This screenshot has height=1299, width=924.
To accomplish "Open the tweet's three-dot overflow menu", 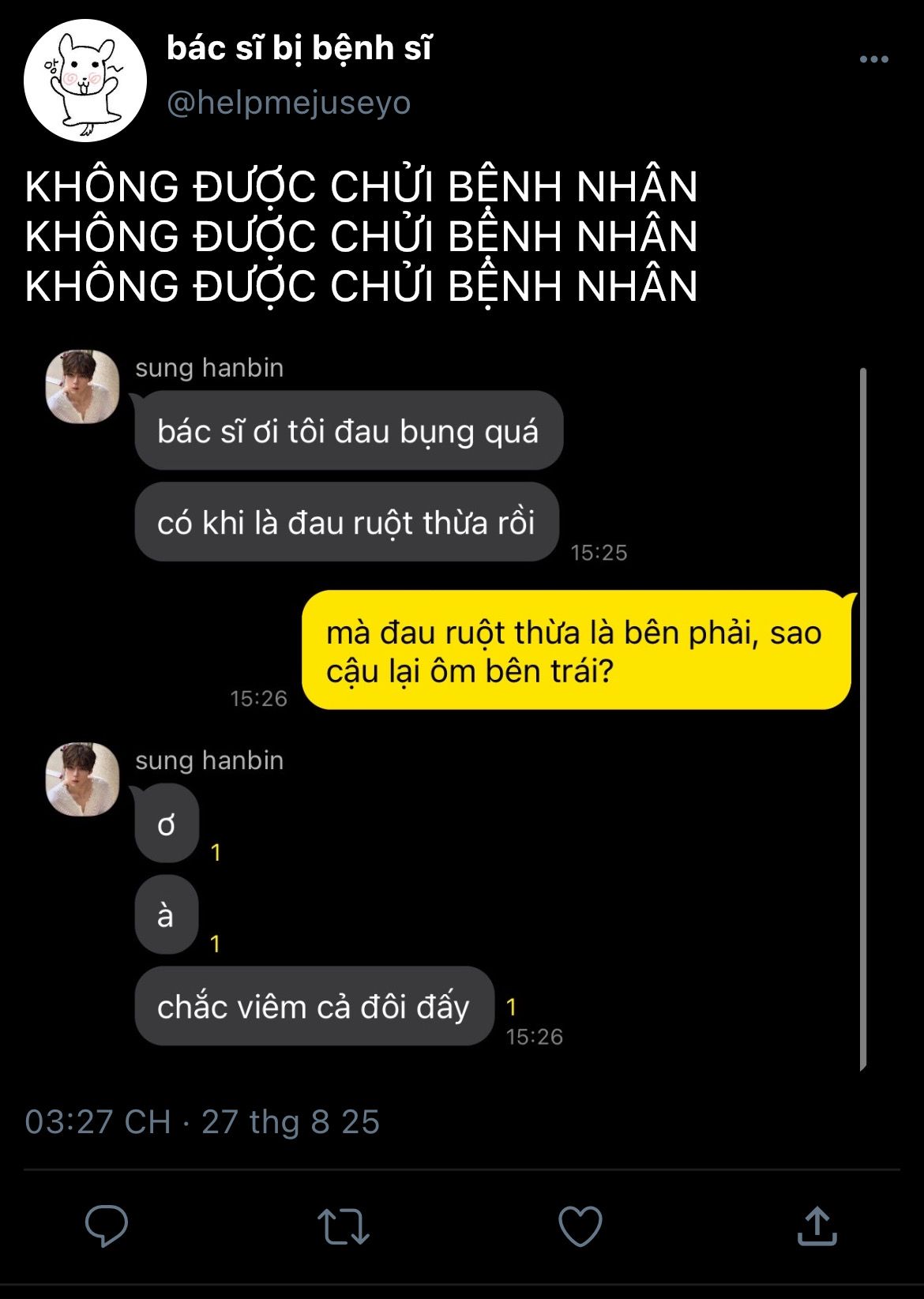I will coord(873,59).
